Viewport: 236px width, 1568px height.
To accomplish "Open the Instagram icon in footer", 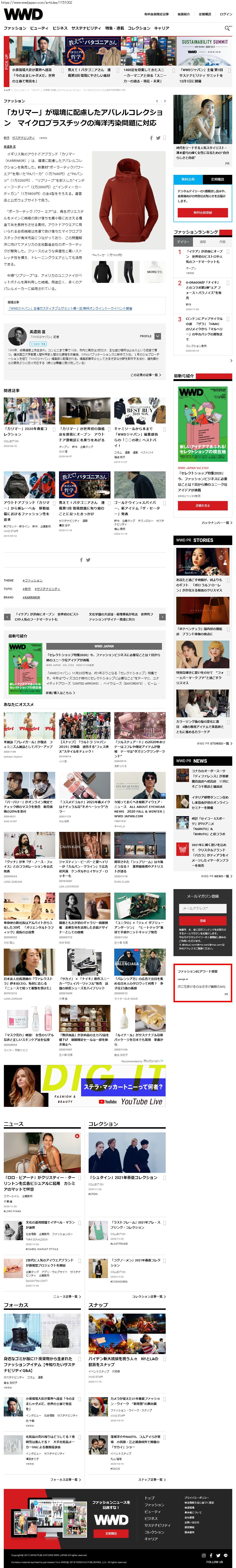I will tap(204, 1555).
